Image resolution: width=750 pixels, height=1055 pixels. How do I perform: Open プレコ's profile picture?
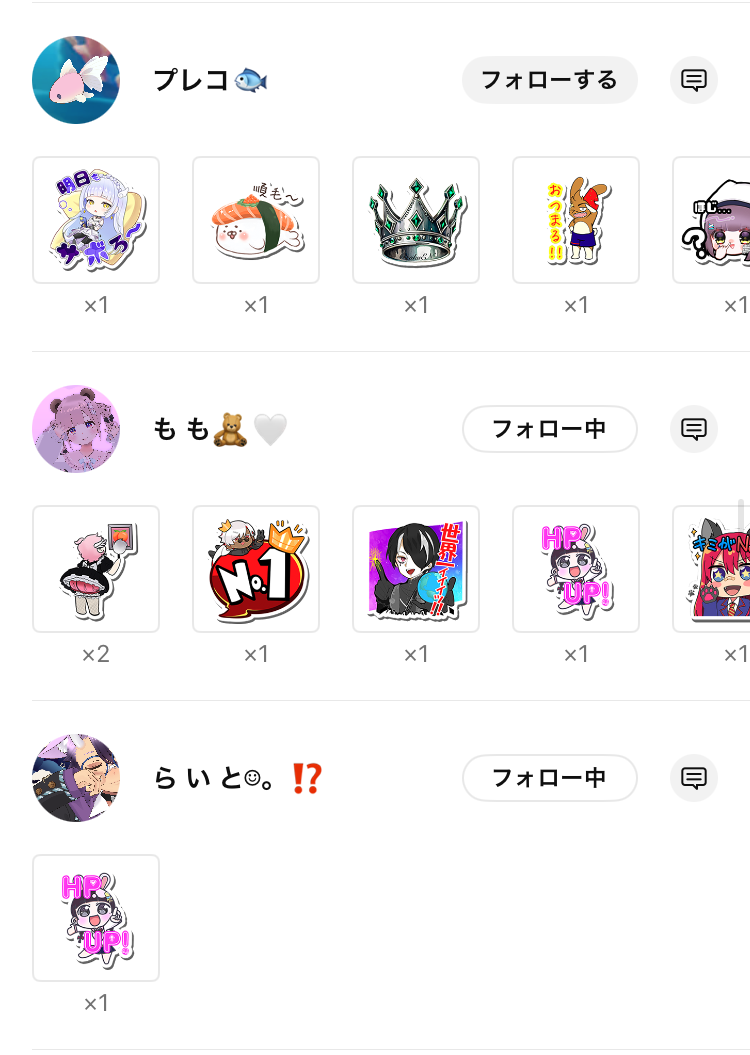coord(76,80)
